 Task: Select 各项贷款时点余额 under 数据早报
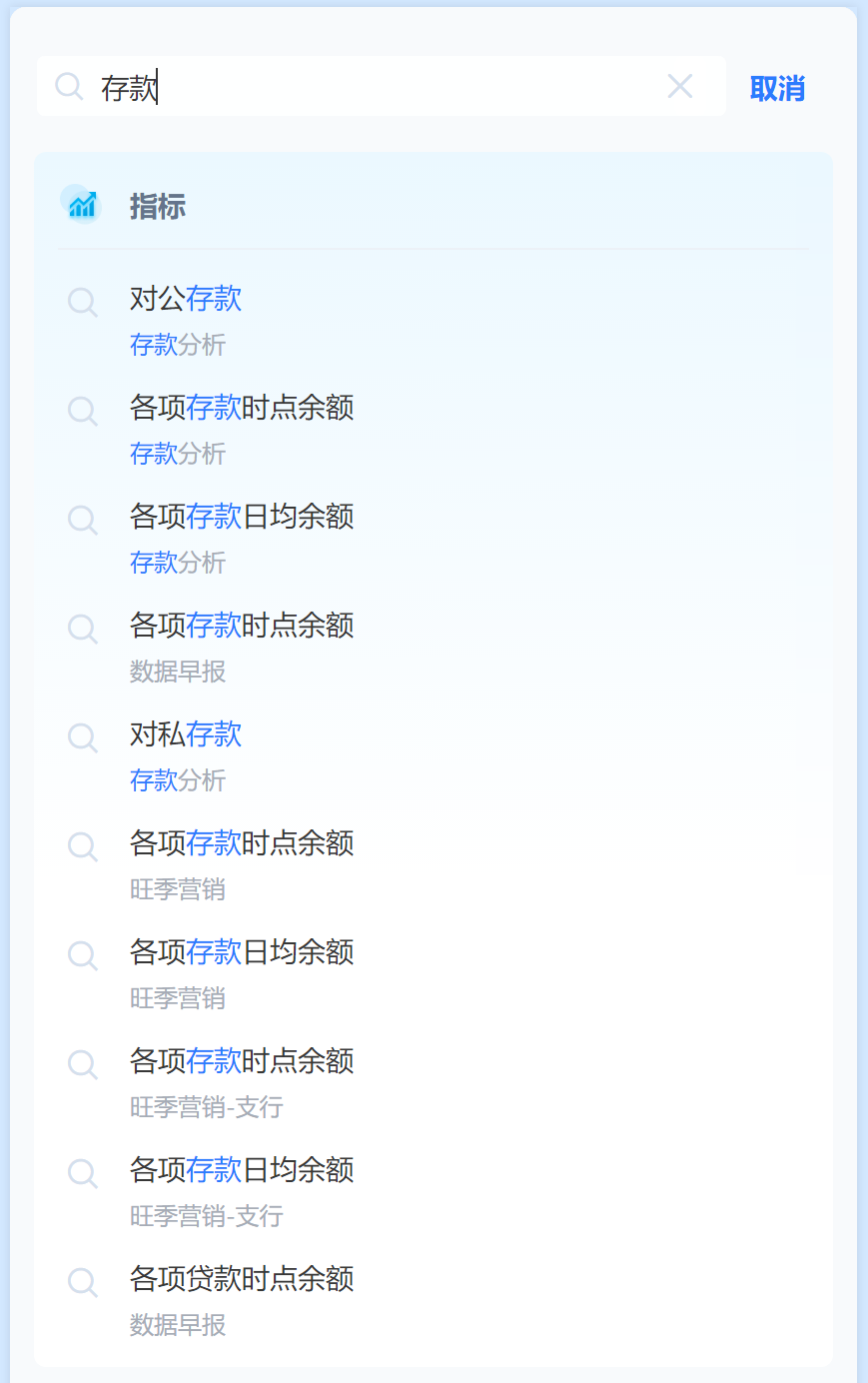(242, 1280)
